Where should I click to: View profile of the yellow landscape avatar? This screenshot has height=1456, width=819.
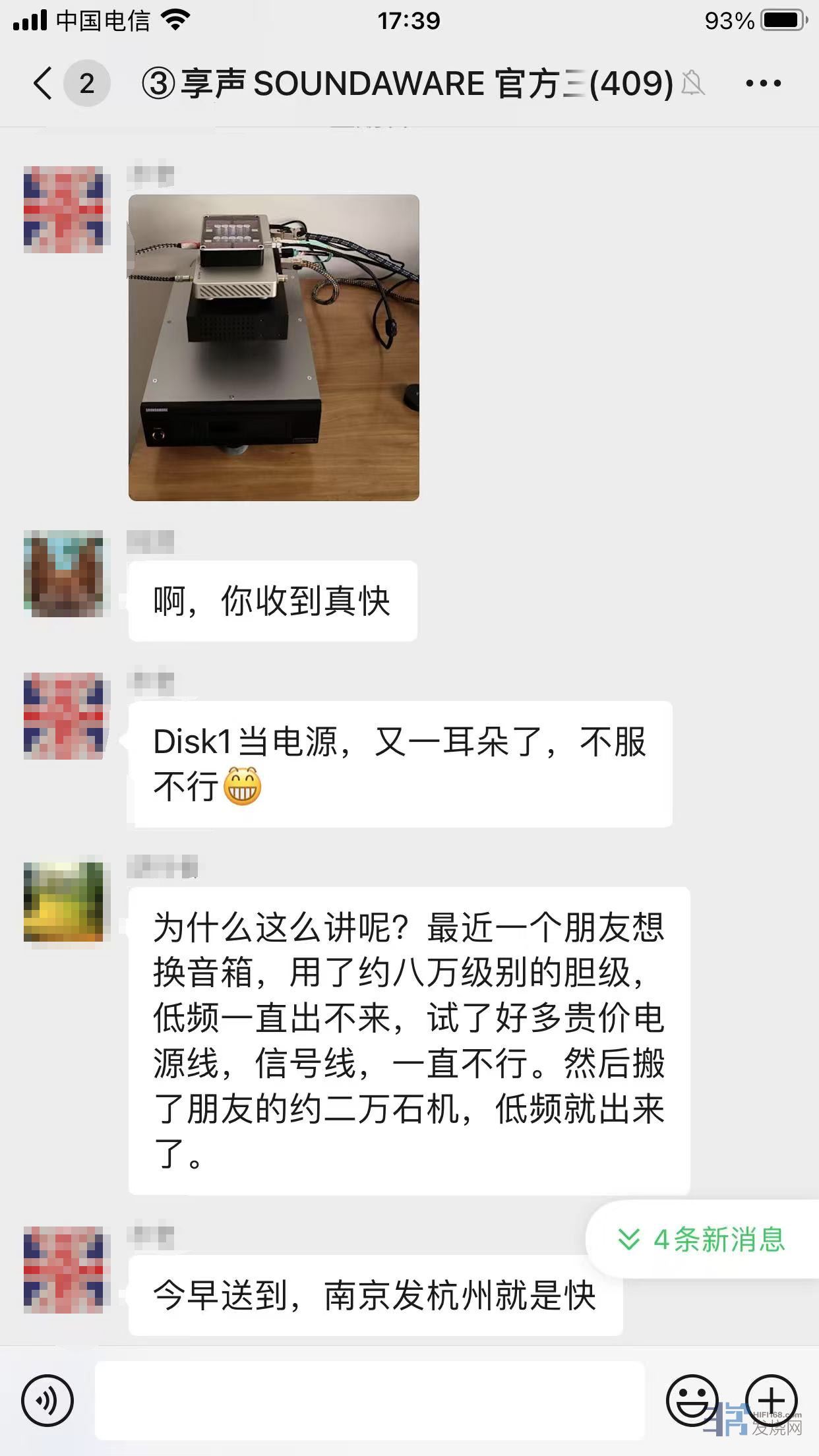pyautogui.click(x=63, y=901)
